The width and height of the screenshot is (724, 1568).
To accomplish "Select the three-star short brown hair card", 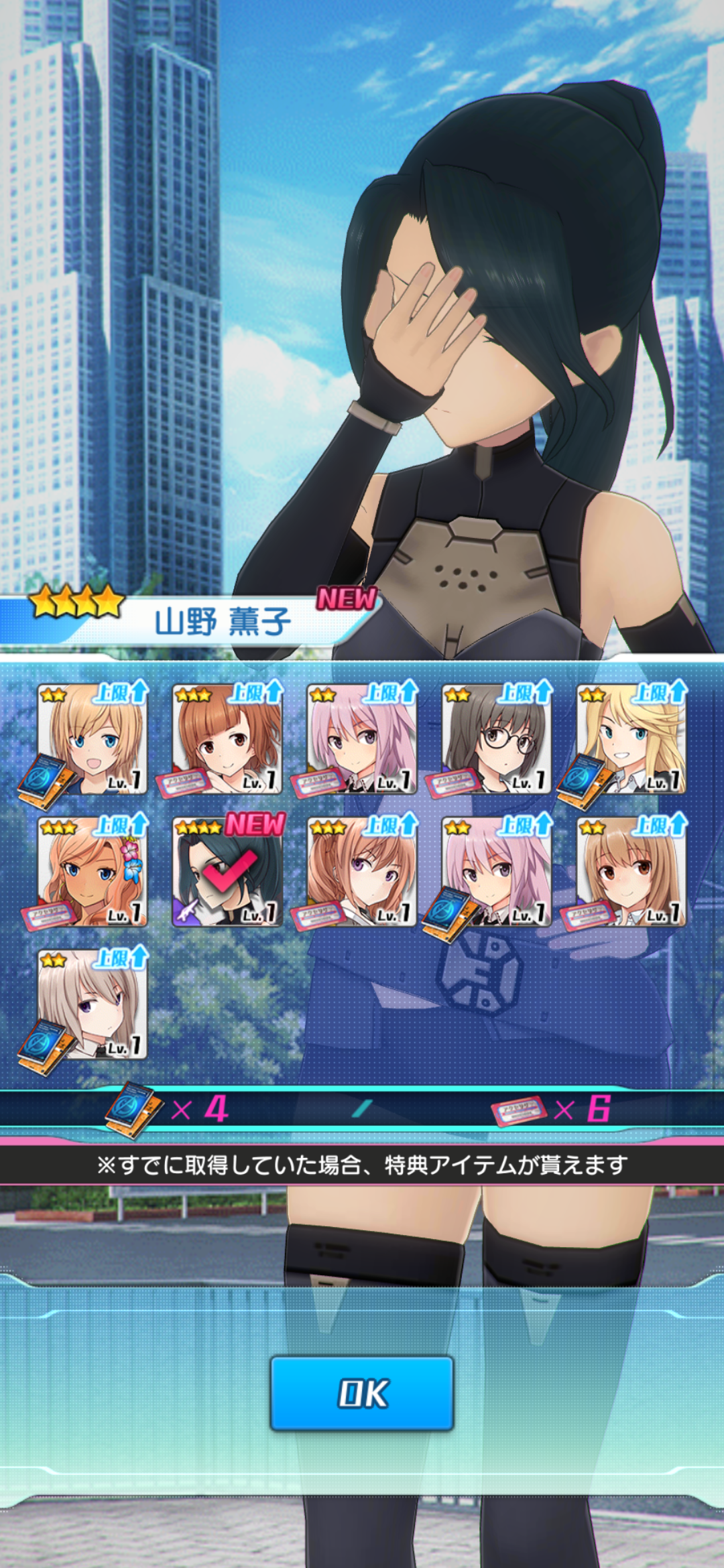I will pyautogui.click(x=227, y=739).
